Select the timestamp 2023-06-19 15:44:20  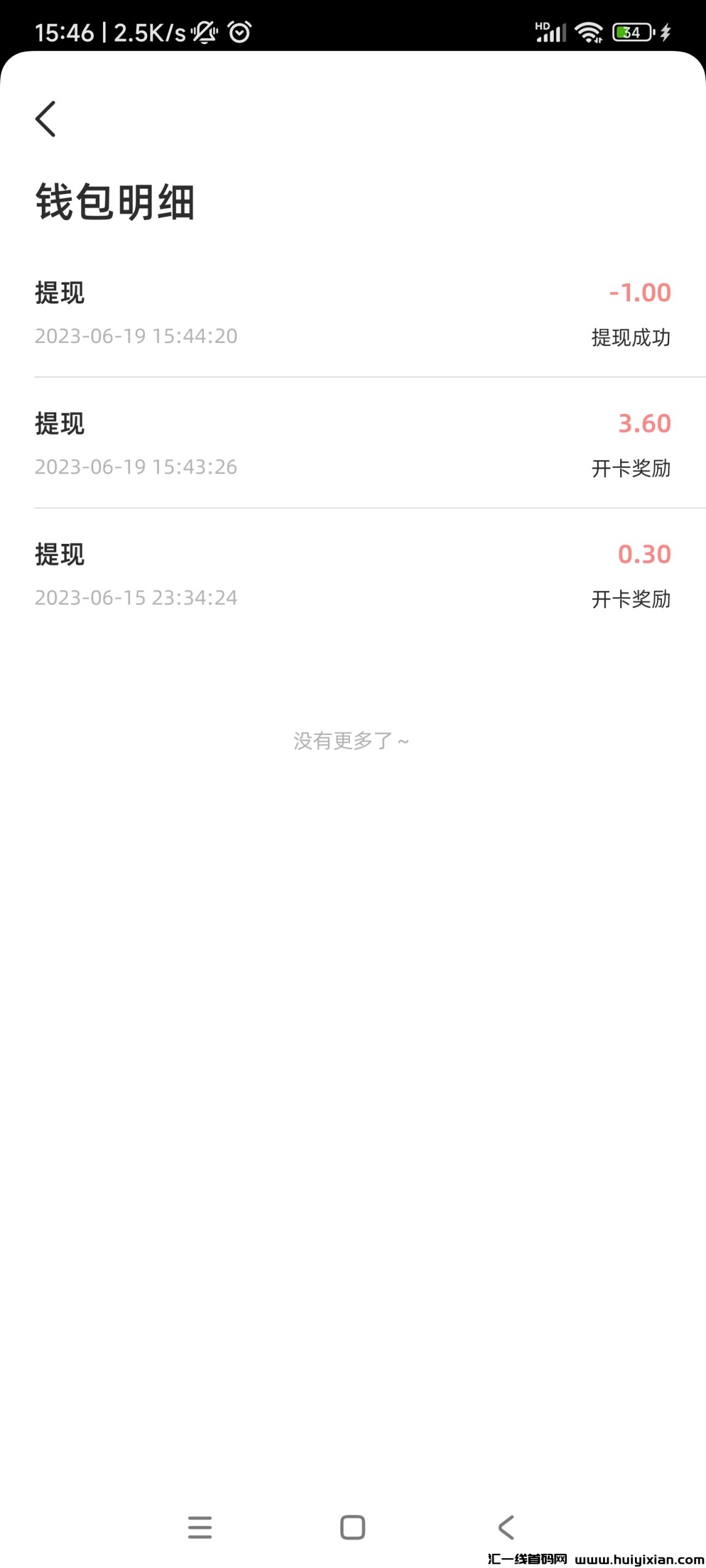(136, 336)
